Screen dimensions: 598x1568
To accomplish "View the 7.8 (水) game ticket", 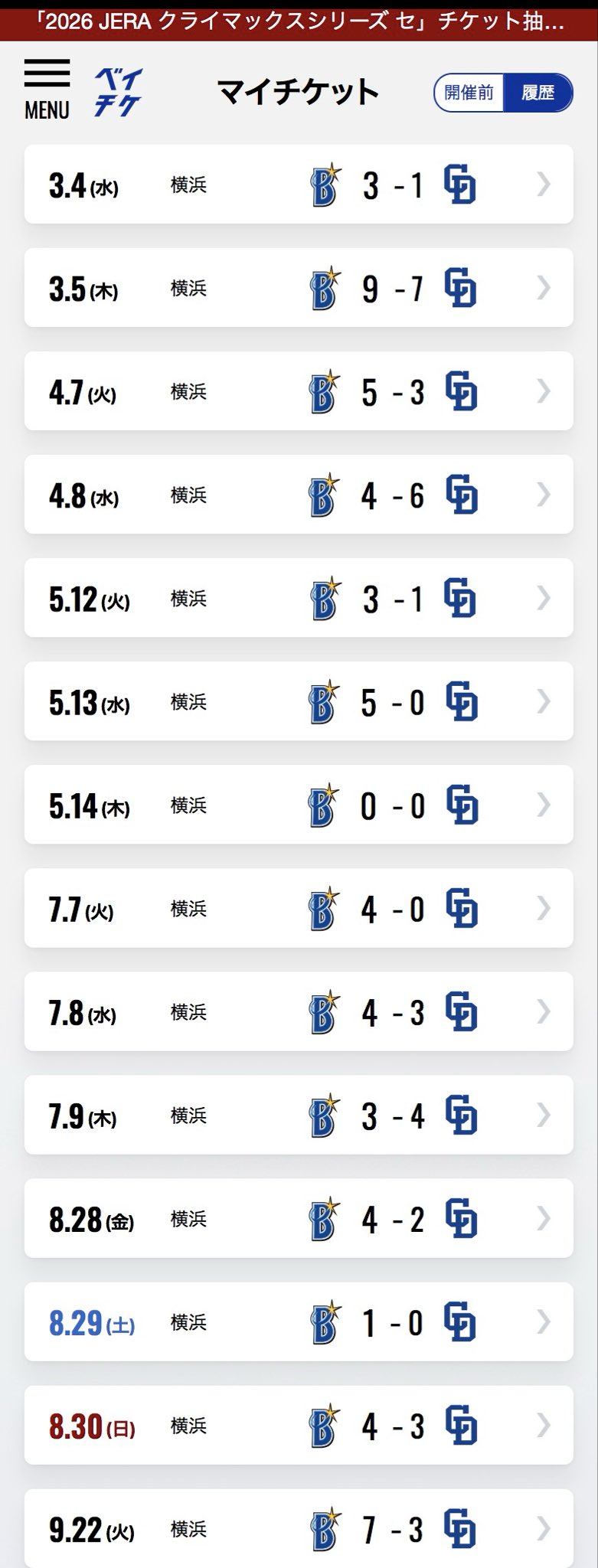I will [299, 1011].
